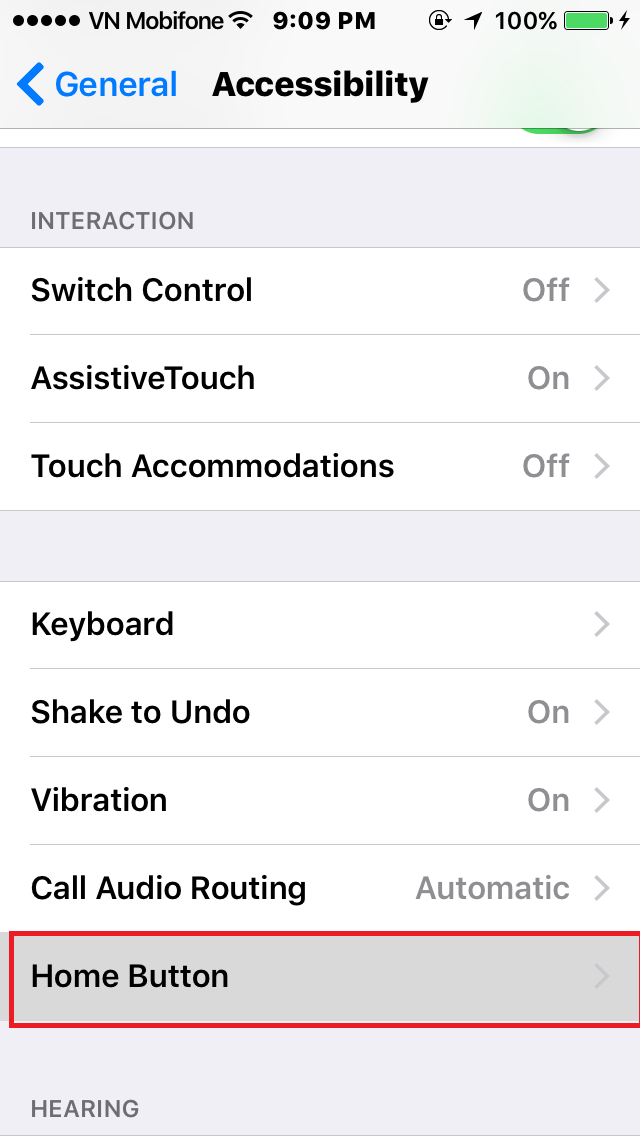
Task: Open Shake to Undo setting
Action: [320, 713]
